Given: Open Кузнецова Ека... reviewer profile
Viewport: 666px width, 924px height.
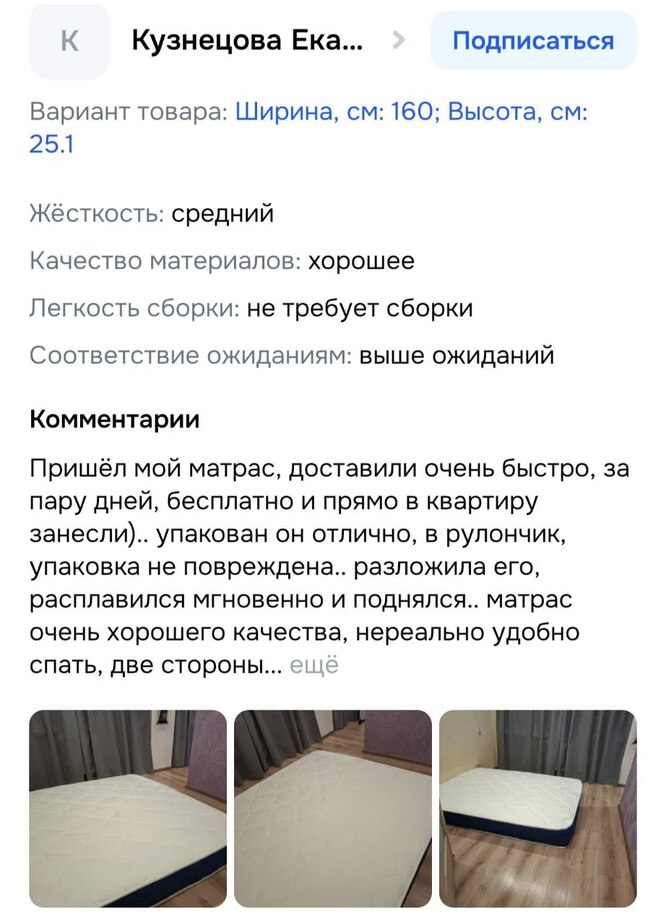Looking at the screenshot, I should (247, 41).
